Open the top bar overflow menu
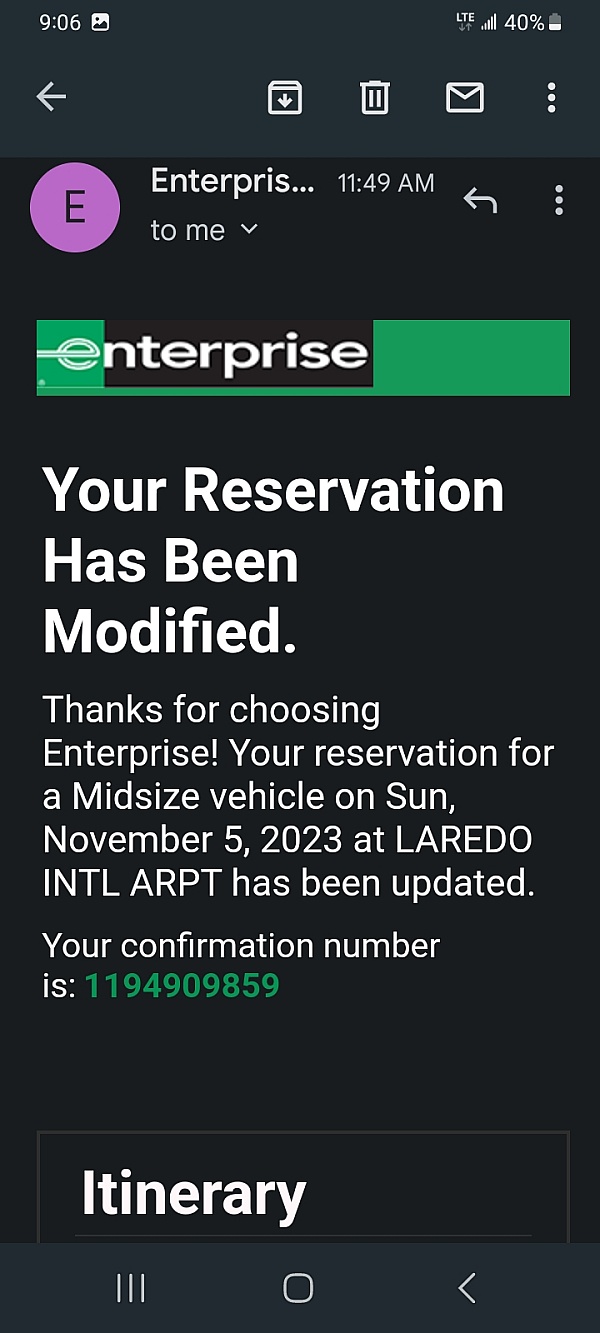This screenshot has width=600, height=1333. [x=551, y=97]
